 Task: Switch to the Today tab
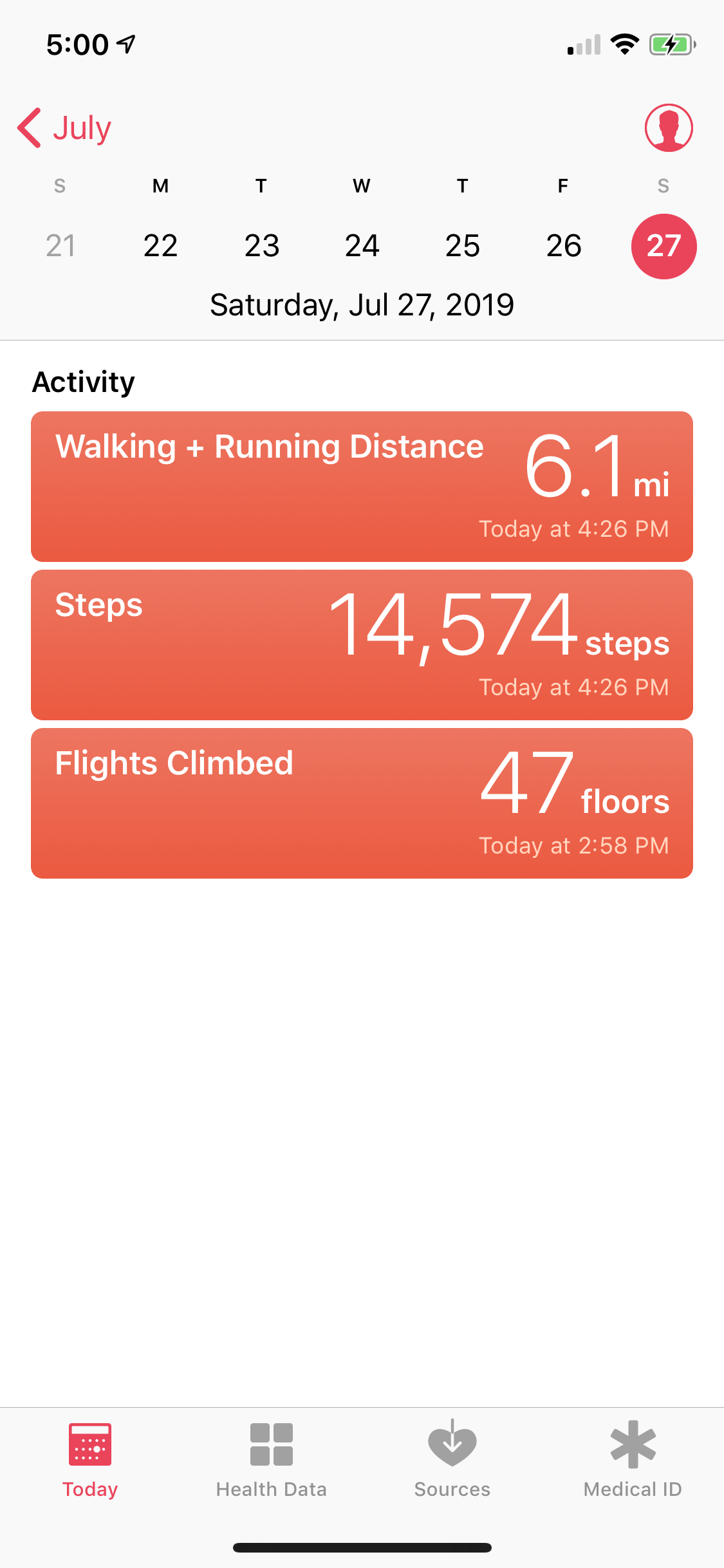point(90,1460)
